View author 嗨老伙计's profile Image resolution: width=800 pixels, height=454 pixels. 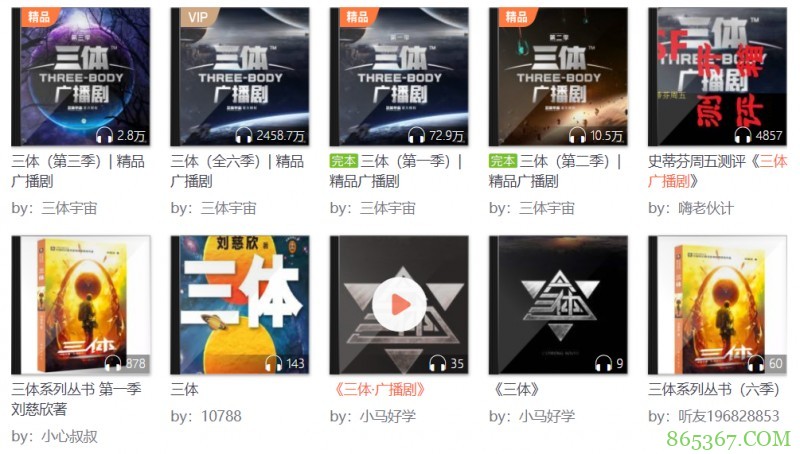pos(705,208)
